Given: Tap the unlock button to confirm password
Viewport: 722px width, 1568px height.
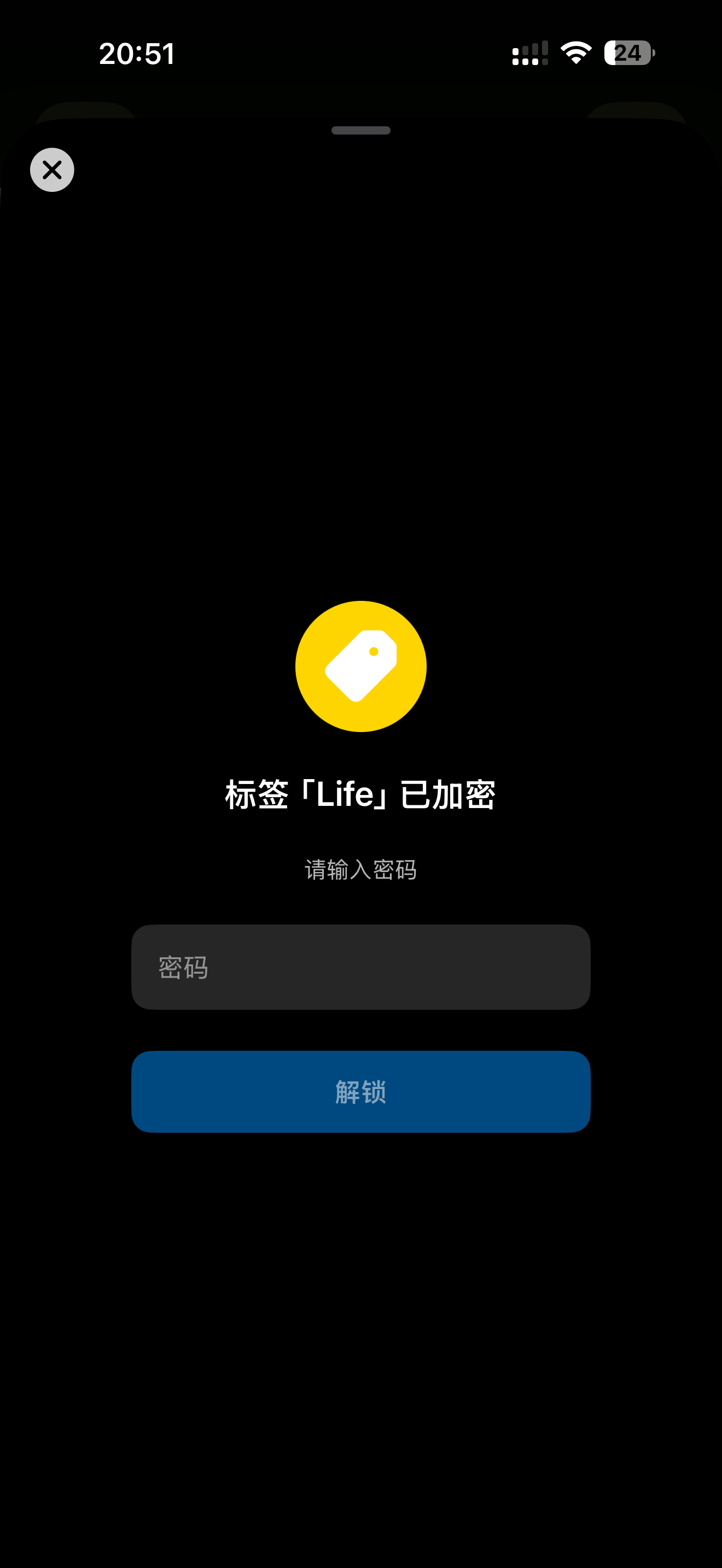Looking at the screenshot, I should (360, 1092).
